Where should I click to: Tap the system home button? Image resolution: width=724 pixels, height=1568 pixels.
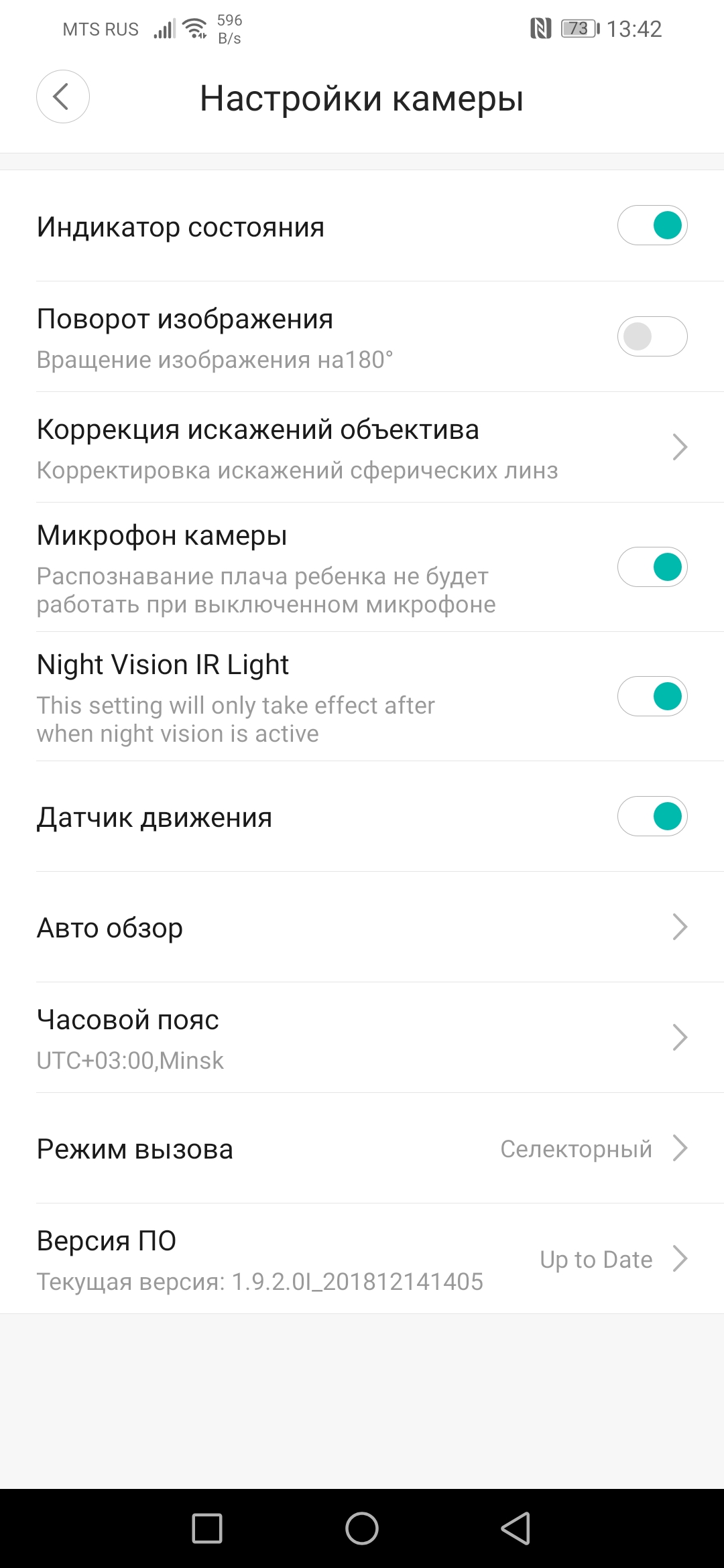coord(362,1528)
